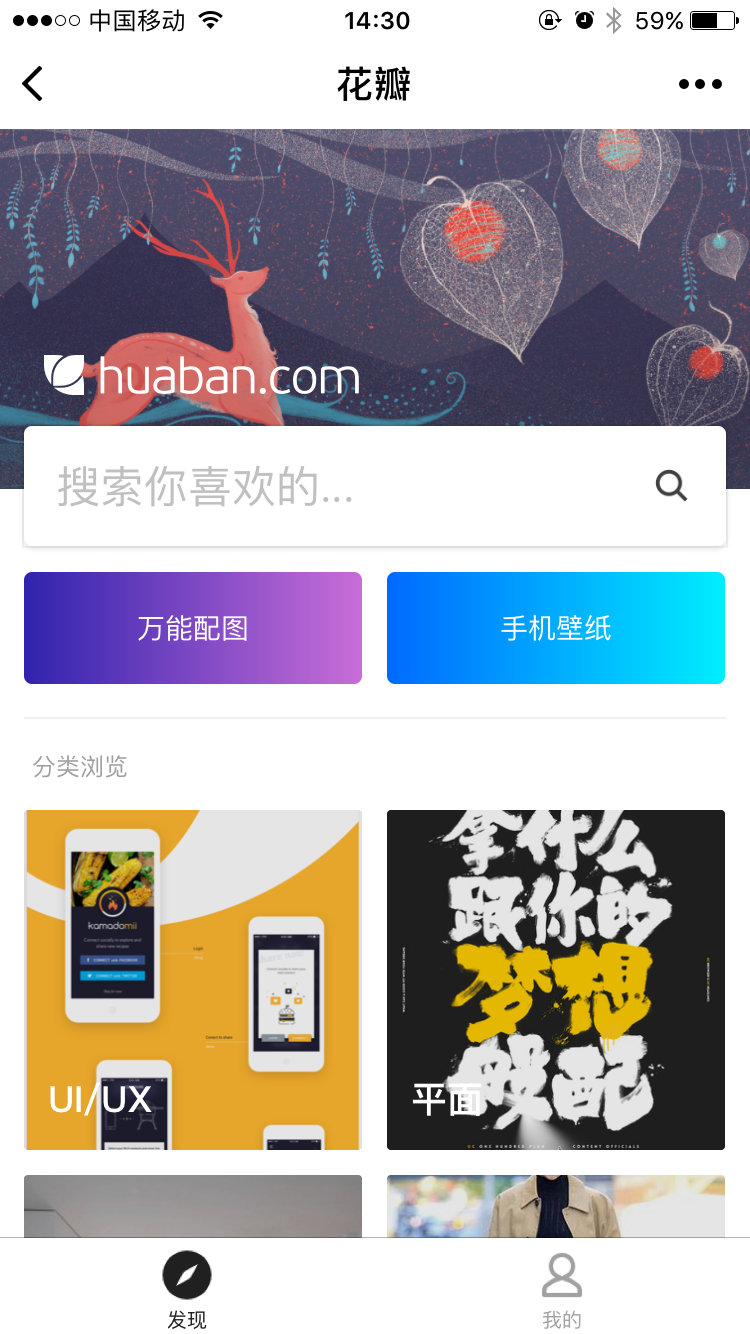Switch to the 我的 tab
The image size is (750, 1334).
(562, 1288)
